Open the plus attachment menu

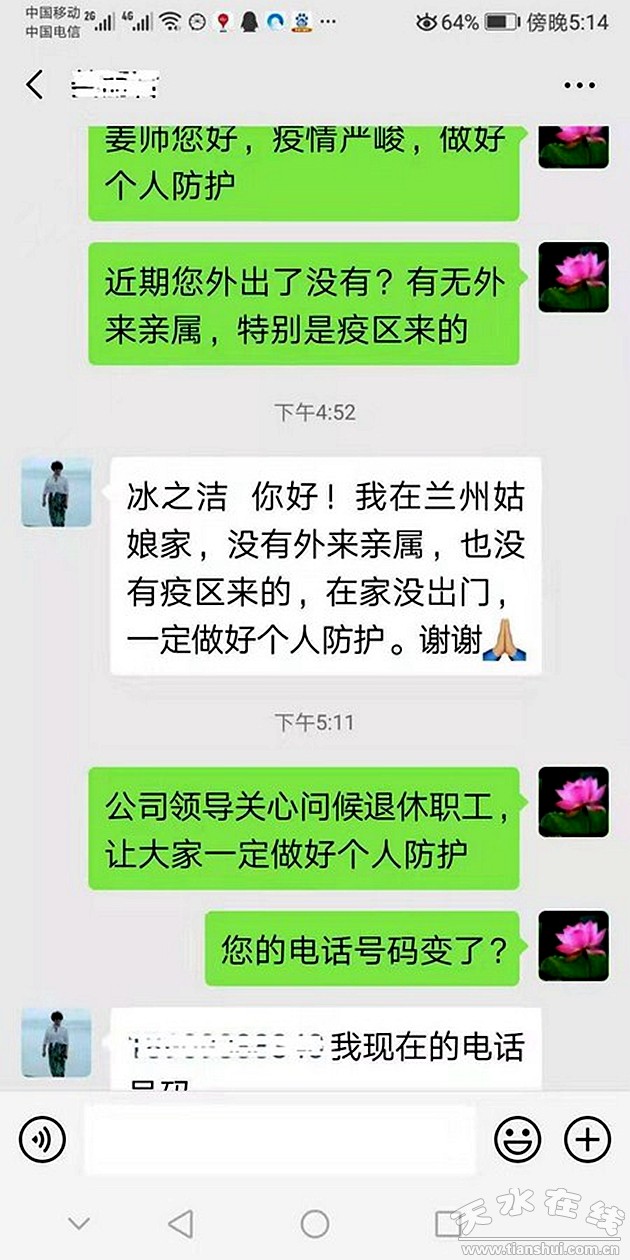point(588,1139)
